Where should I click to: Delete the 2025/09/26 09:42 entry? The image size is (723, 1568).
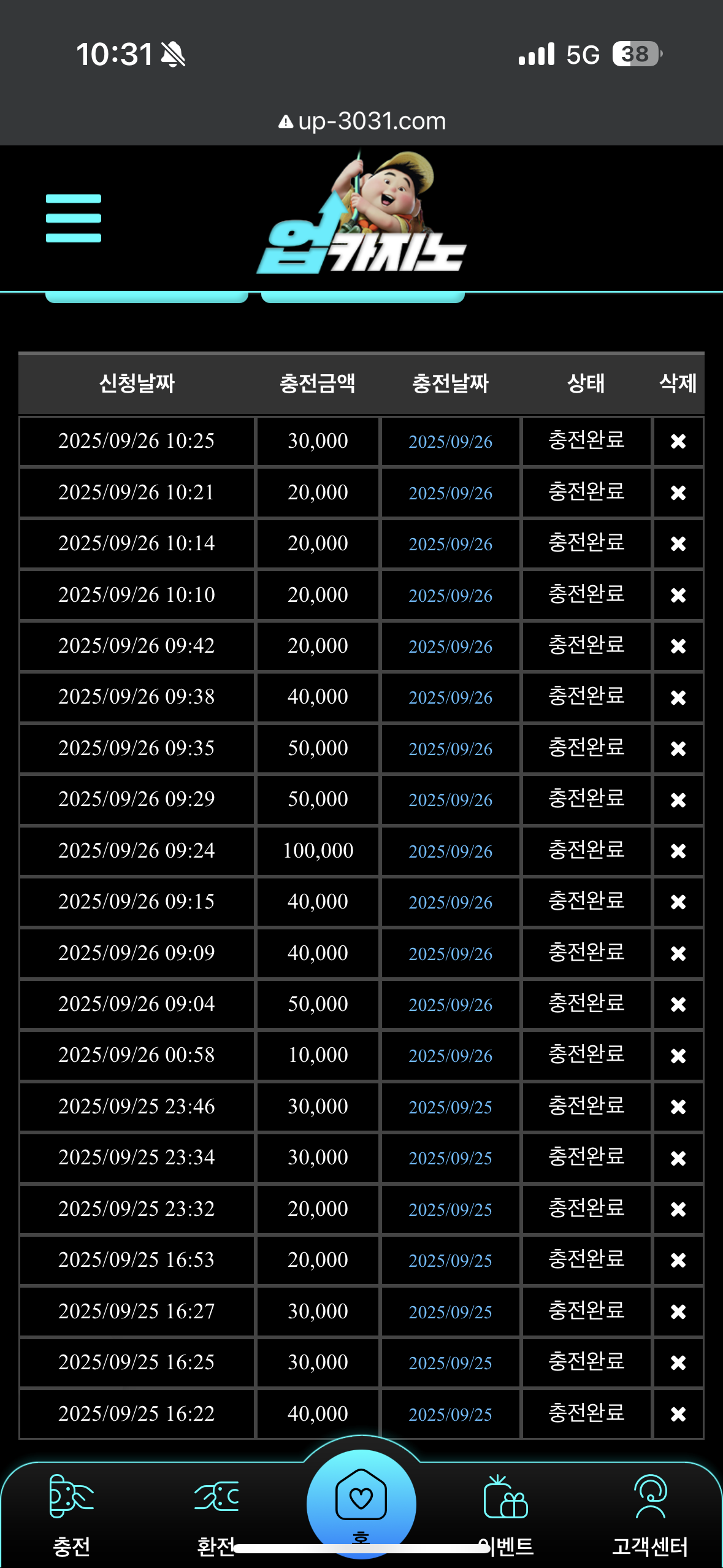678,646
